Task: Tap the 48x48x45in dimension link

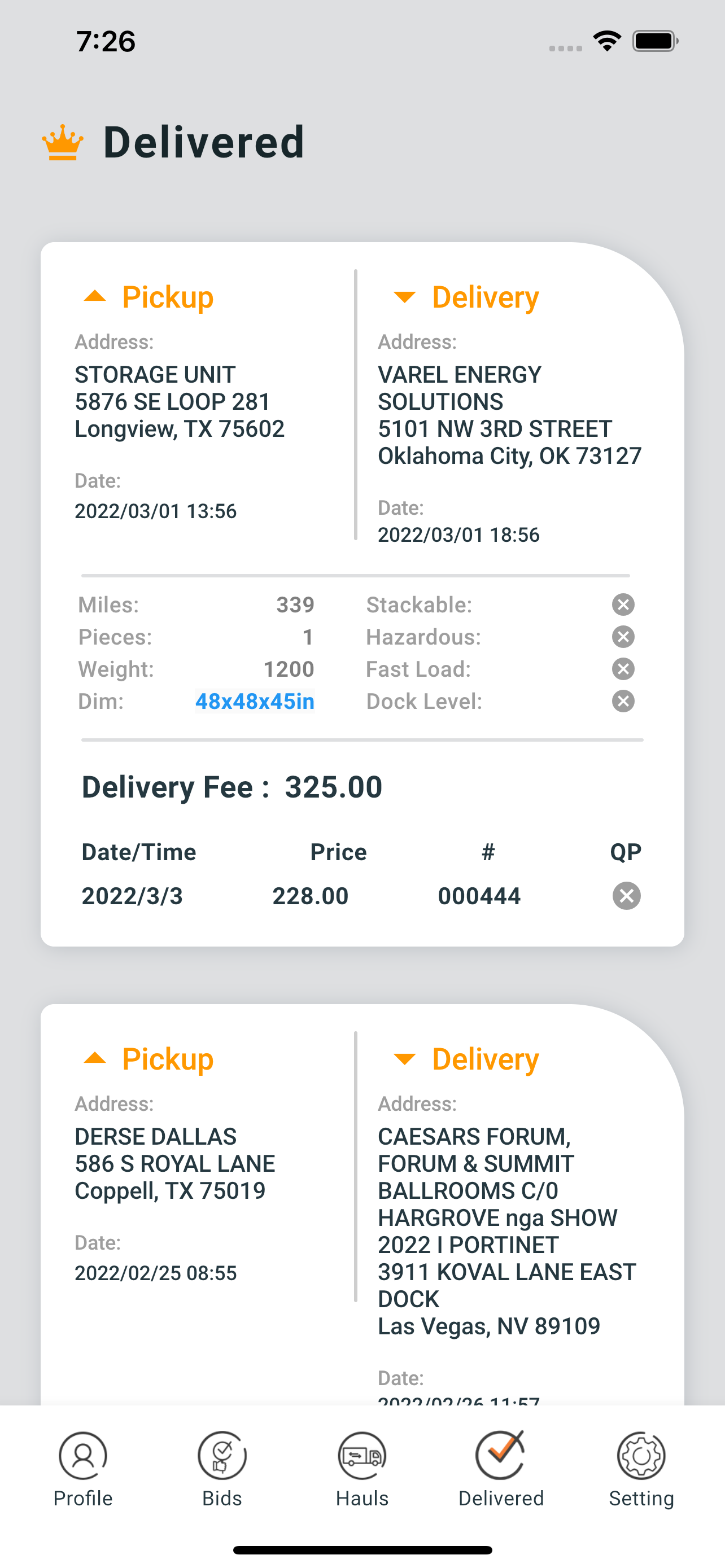Action: coord(255,701)
